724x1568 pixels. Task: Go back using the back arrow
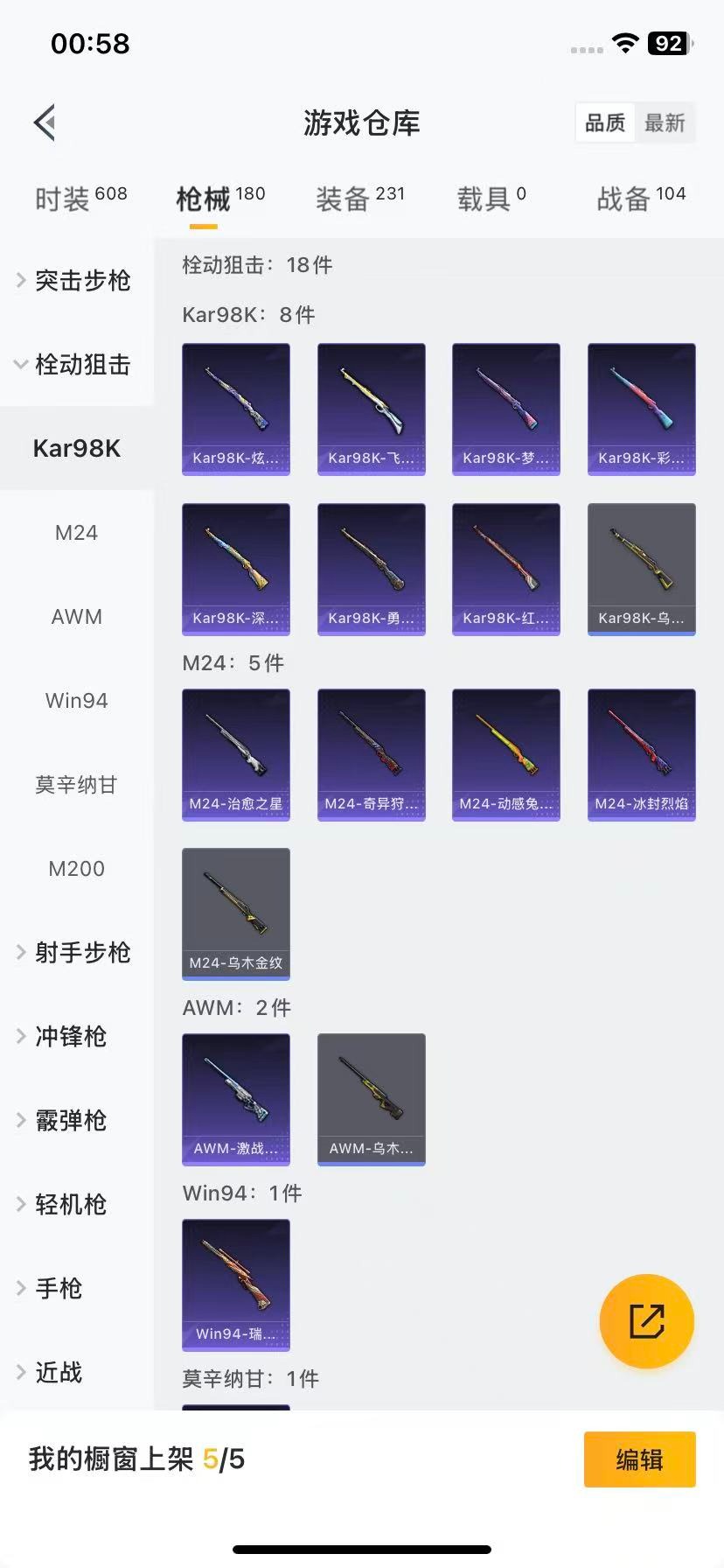(x=45, y=122)
